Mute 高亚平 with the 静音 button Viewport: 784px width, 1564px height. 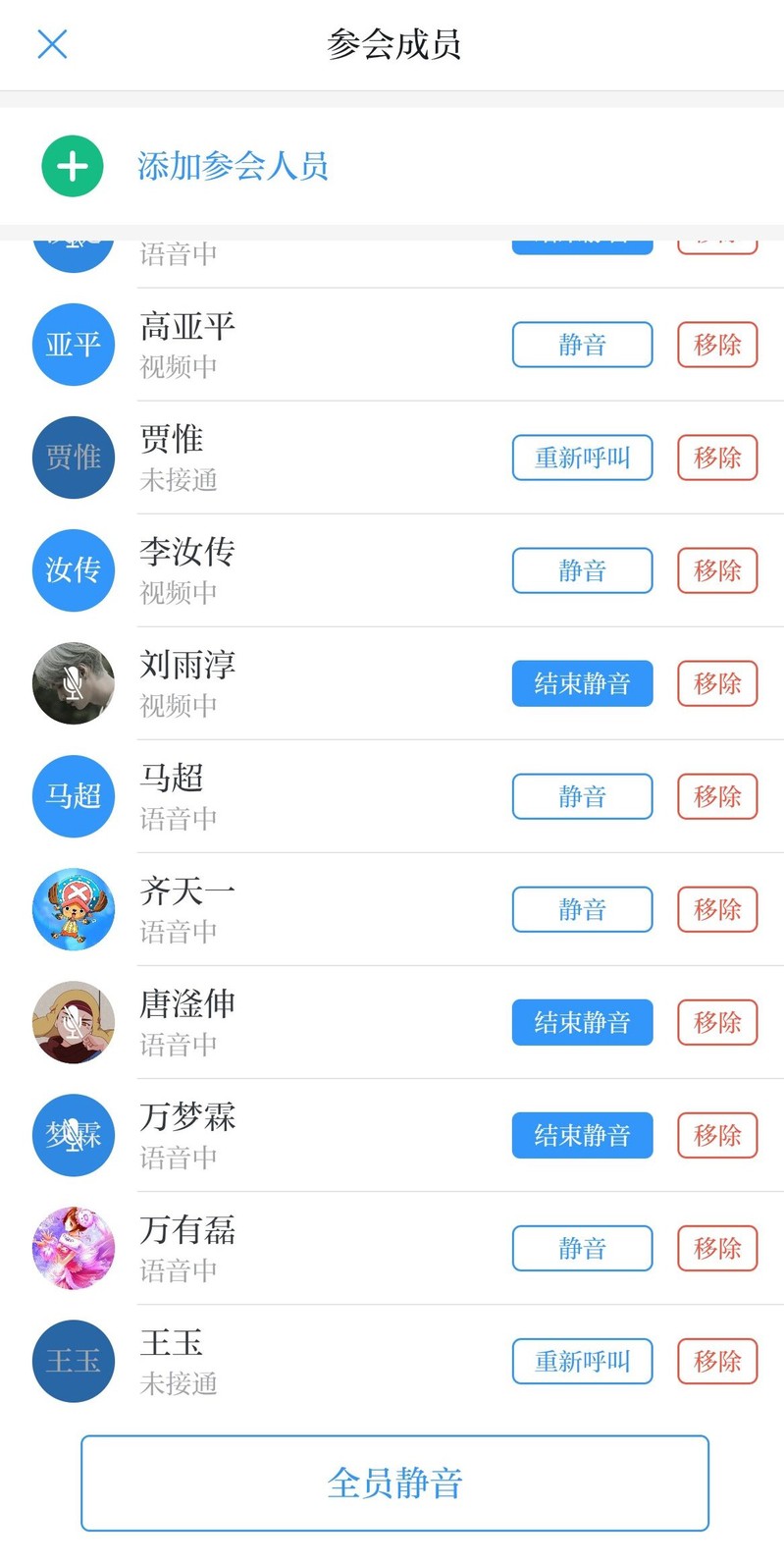pyautogui.click(x=582, y=345)
